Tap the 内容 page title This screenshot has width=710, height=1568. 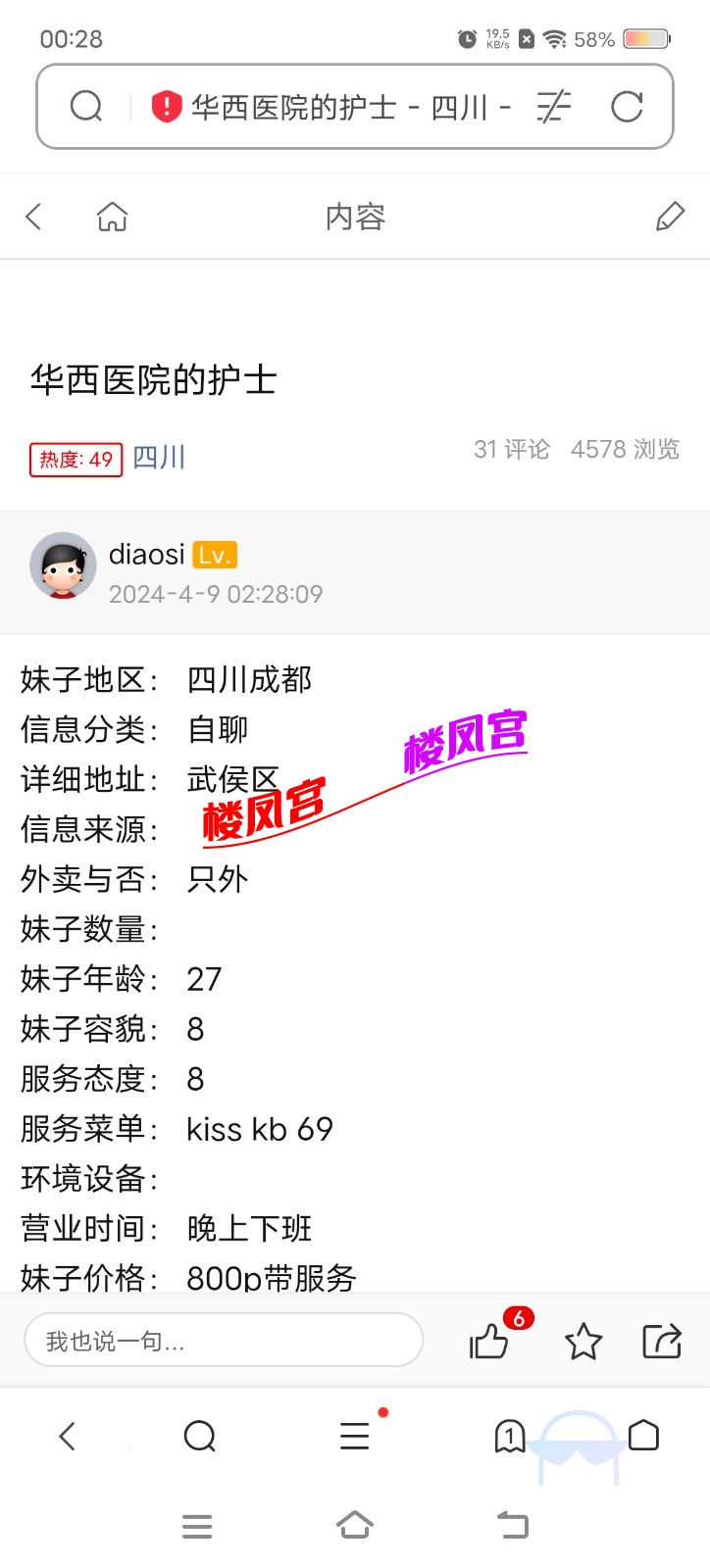(355, 216)
